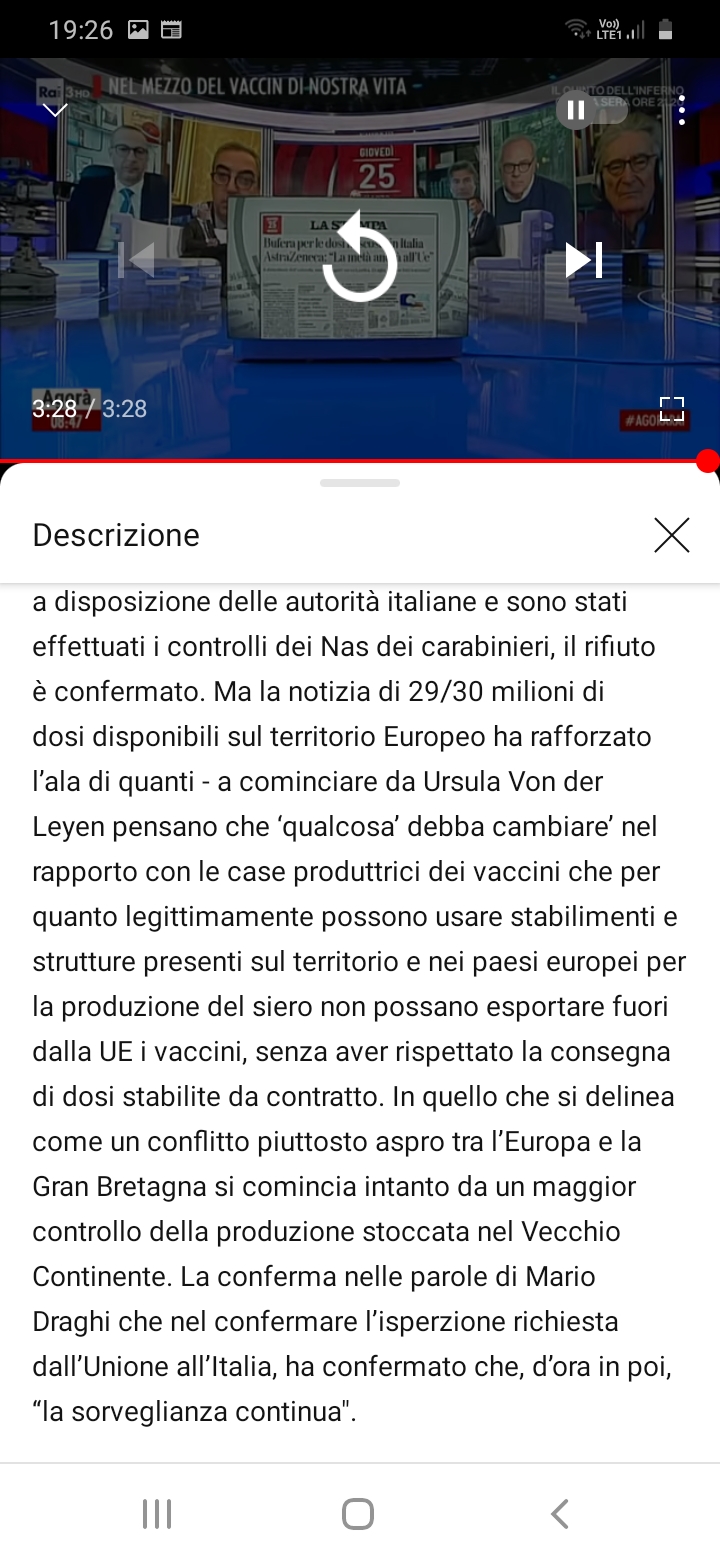Image resolution: width=720 pixels, height=1560 pixels.
Task: Minimize the video player with the down chevron
Action: (x=55, y=110)
